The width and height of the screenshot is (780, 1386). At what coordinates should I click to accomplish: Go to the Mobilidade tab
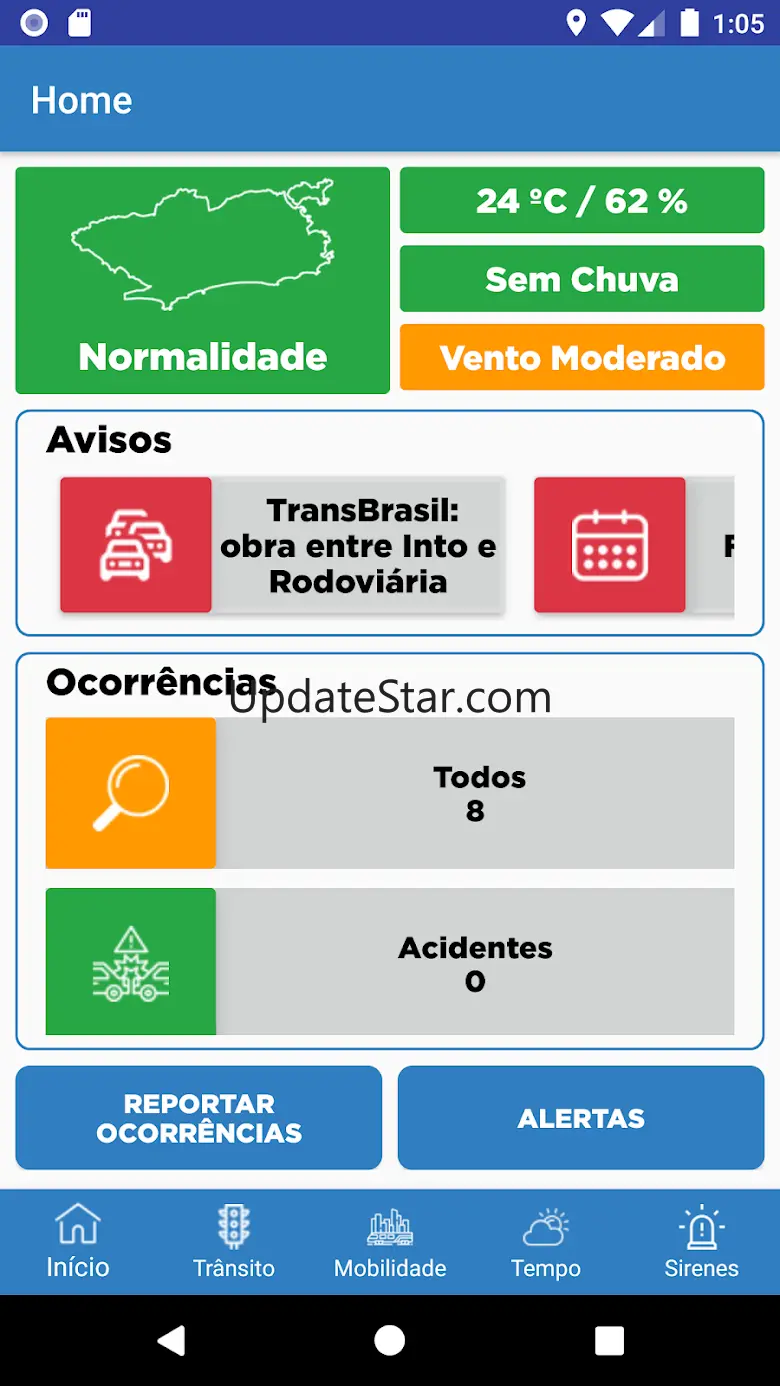[x=390, y=1242]
